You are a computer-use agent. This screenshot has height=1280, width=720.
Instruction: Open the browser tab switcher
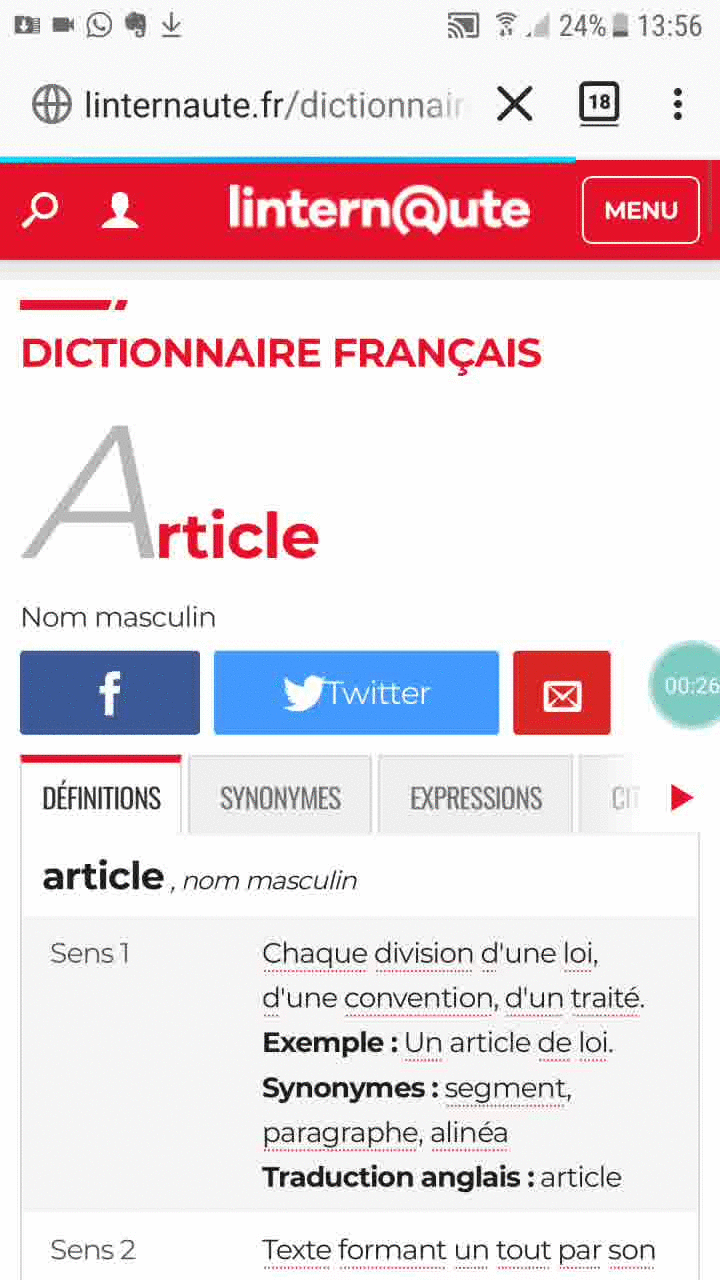click(599, 104)
